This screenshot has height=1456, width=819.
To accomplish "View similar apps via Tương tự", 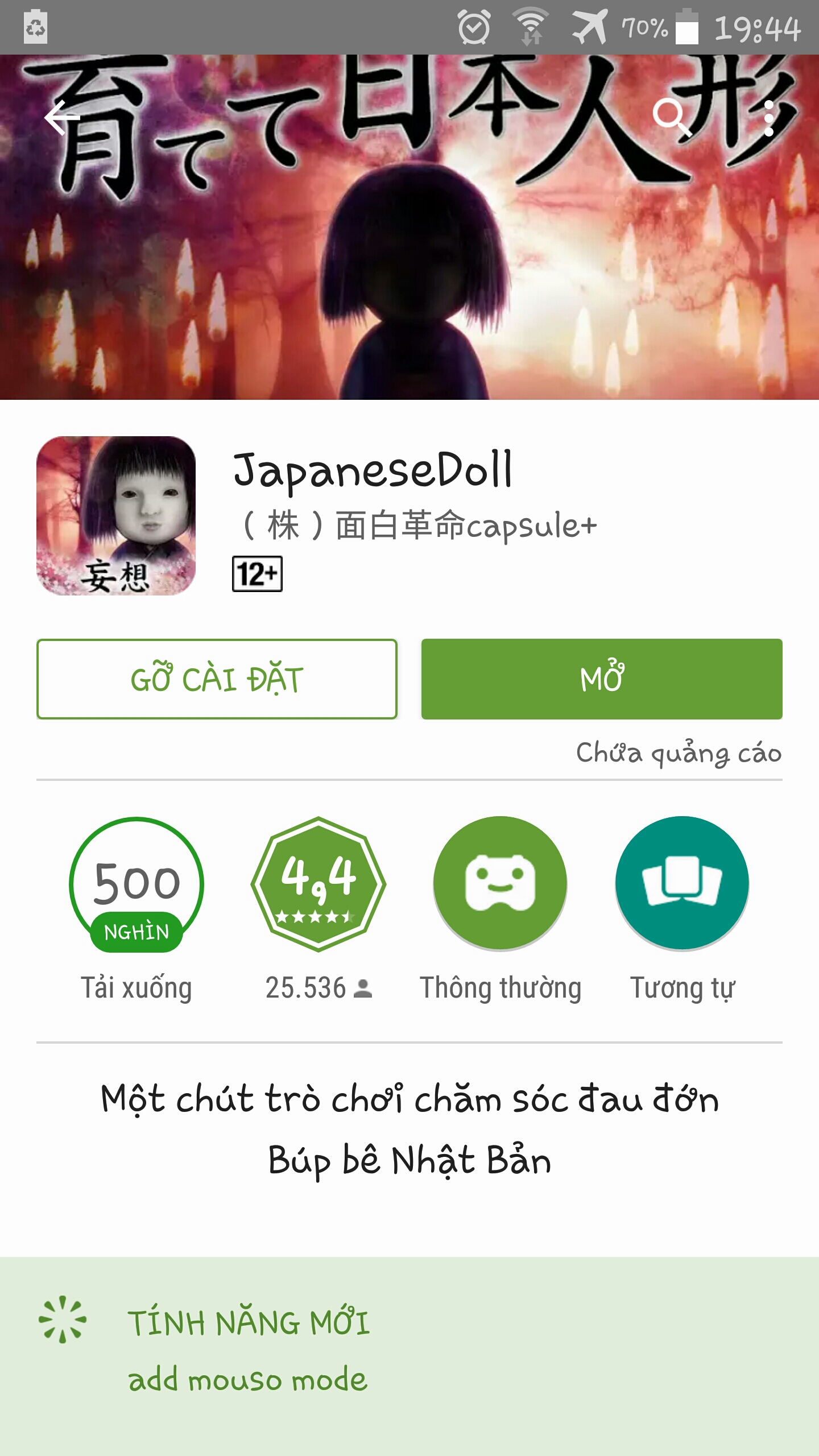I will point(682,884).
